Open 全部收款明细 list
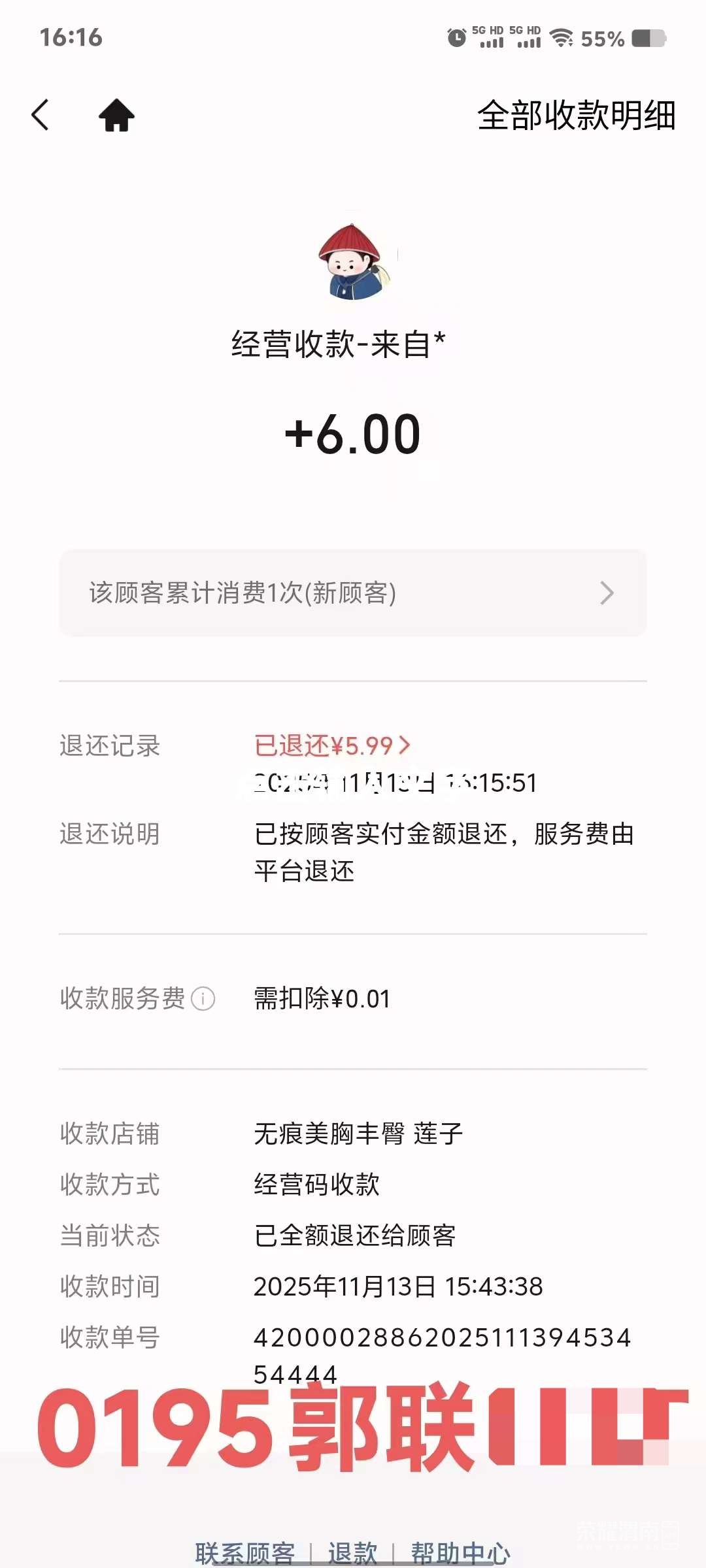Image resolution: width=706 pixels, height=1568 pixels. pyautogui.click(x=576, y=116)
